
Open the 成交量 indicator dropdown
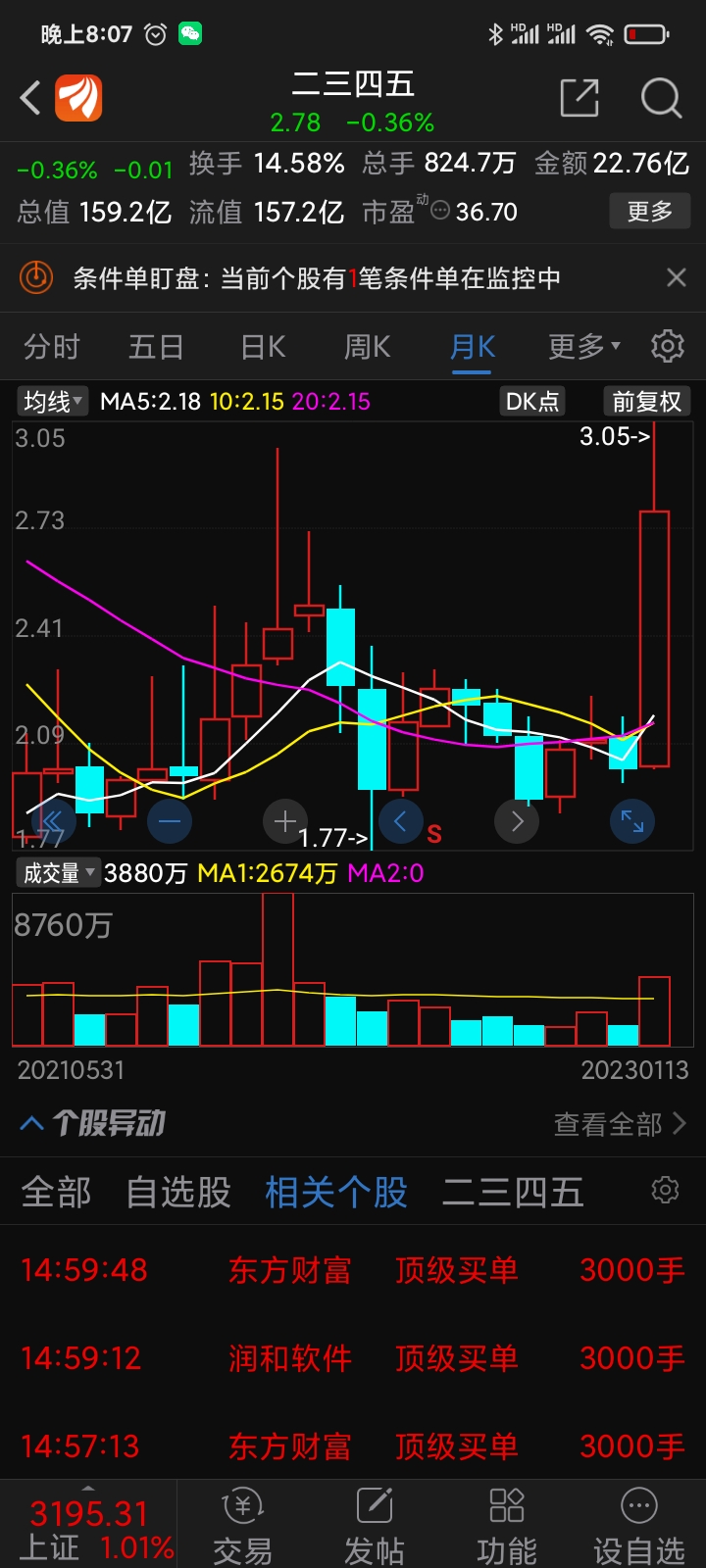[59, 873]
